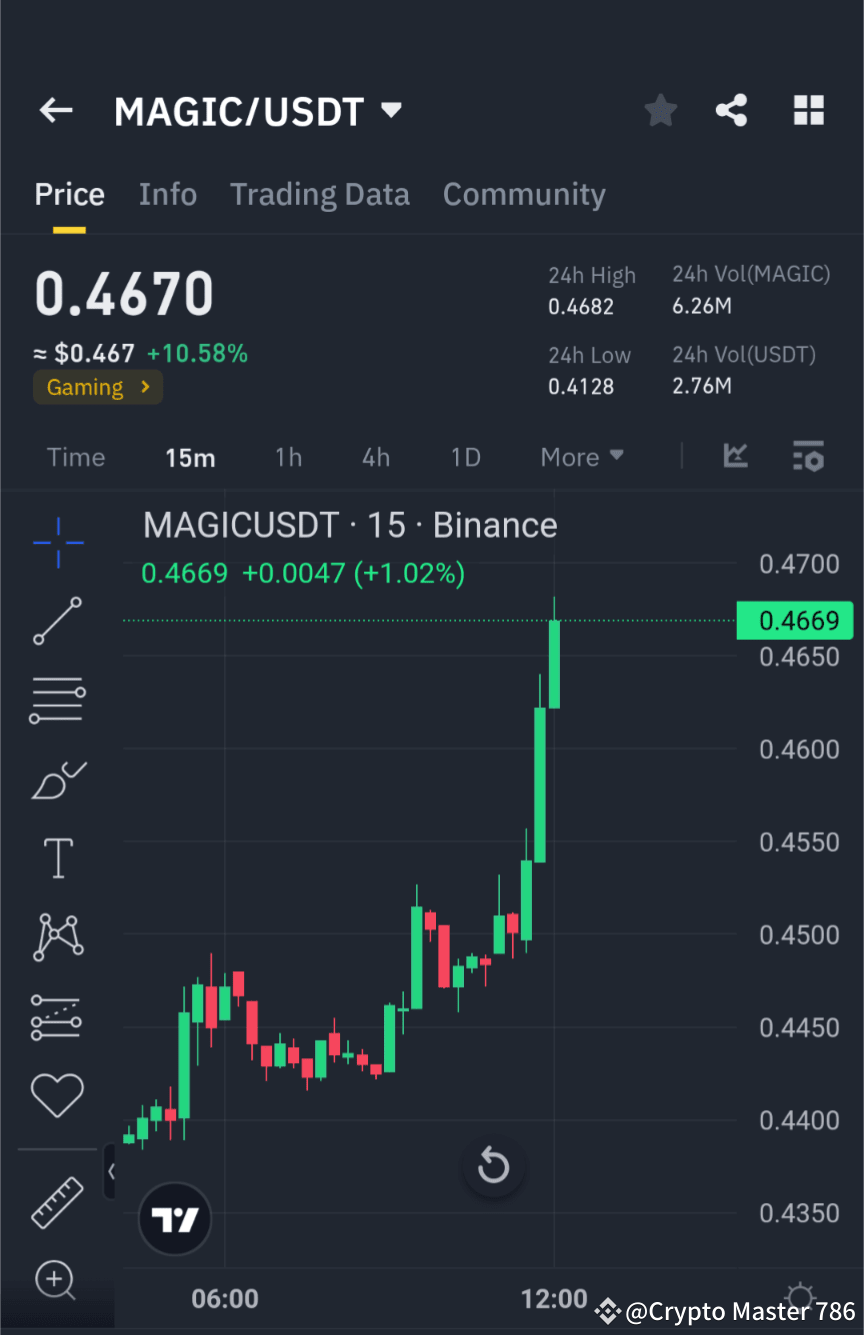Open the Fib retracement tool

coord(57,699)
